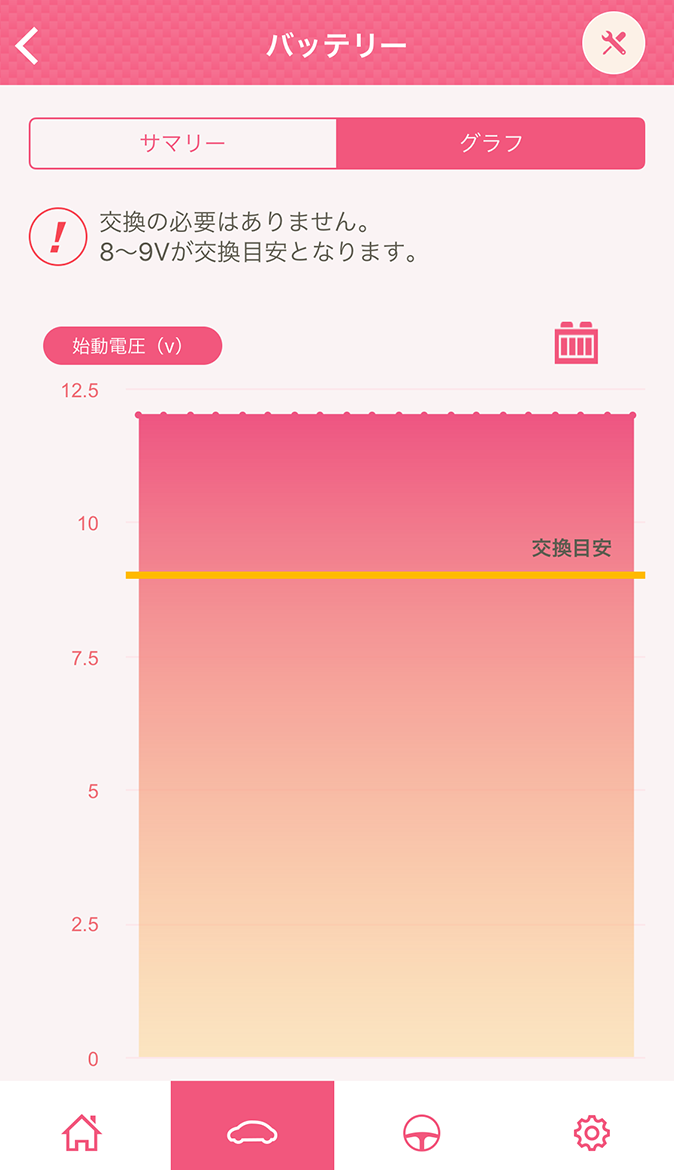Open the gear settings tab
This screenshot has width=674, height=1170.
click(x=591, y=1133)
